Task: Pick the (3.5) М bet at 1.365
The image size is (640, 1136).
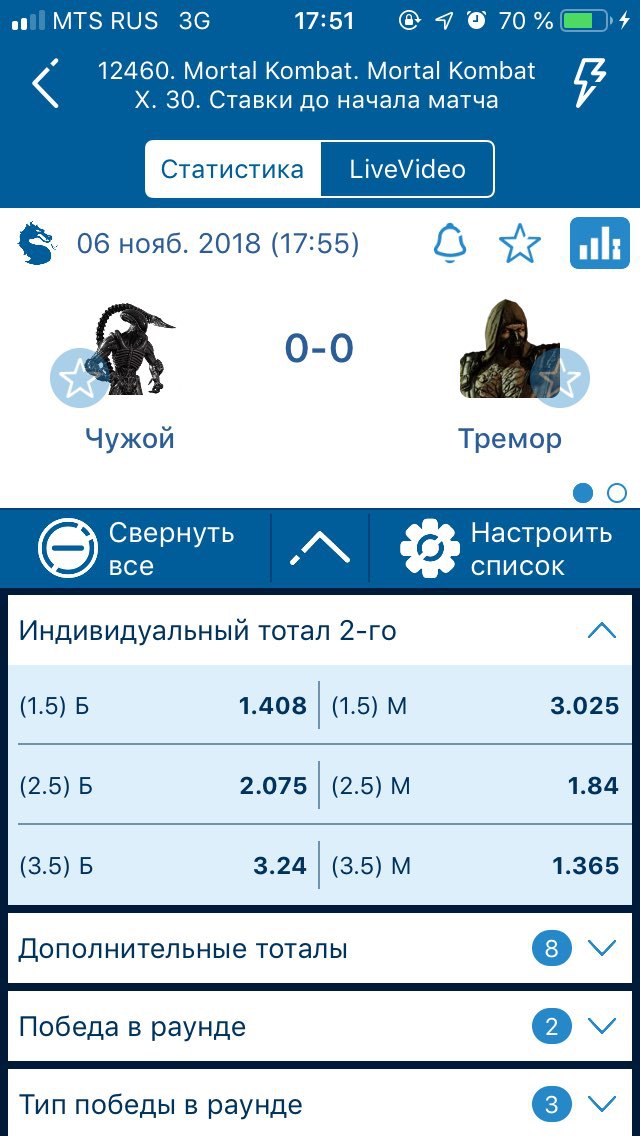Action: (x=475, y=865)
